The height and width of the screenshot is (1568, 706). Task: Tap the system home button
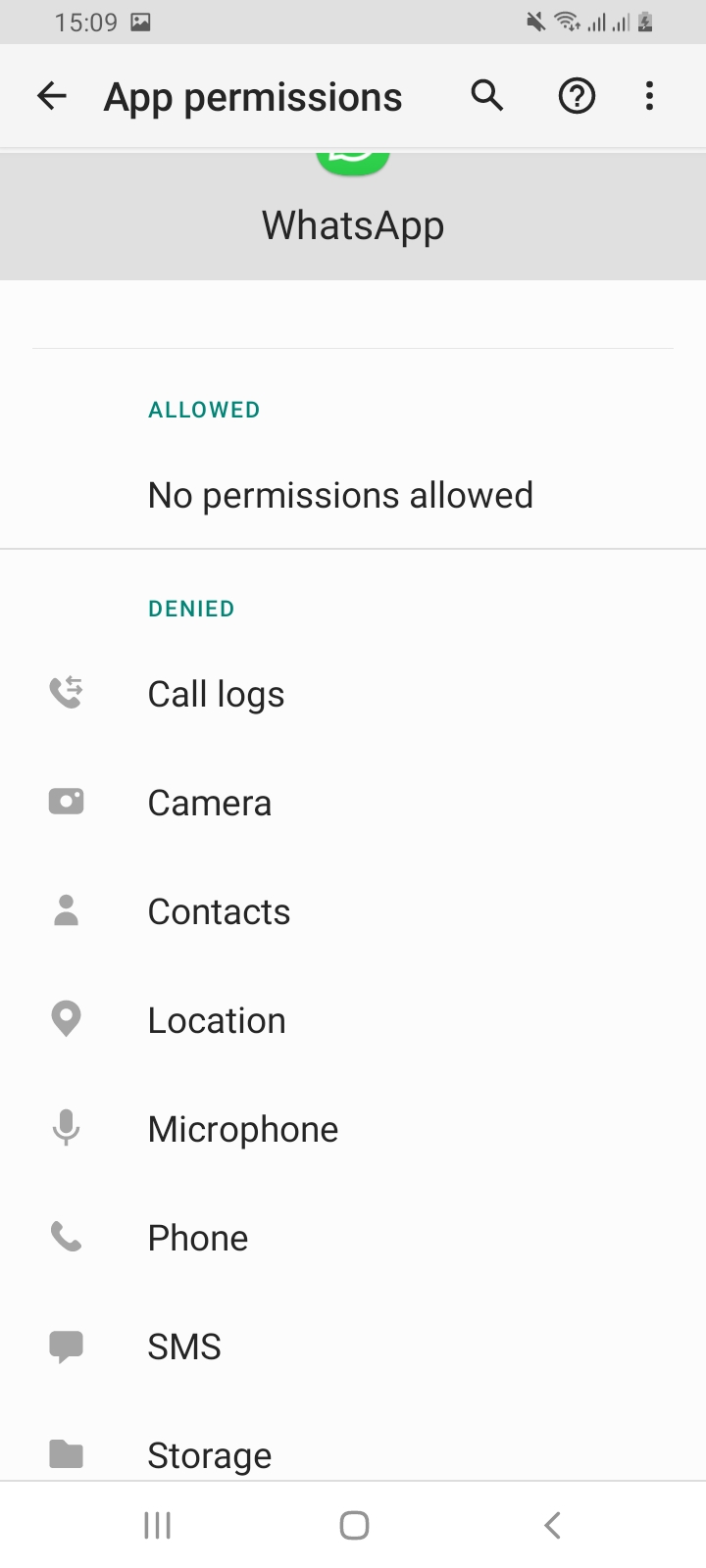[354, 1525]
